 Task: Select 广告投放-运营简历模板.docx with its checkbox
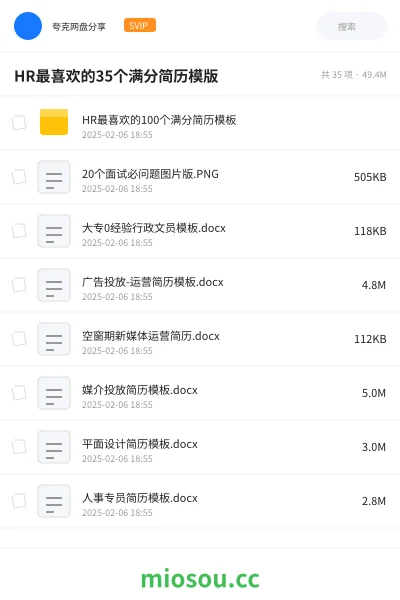pos(19,285)
